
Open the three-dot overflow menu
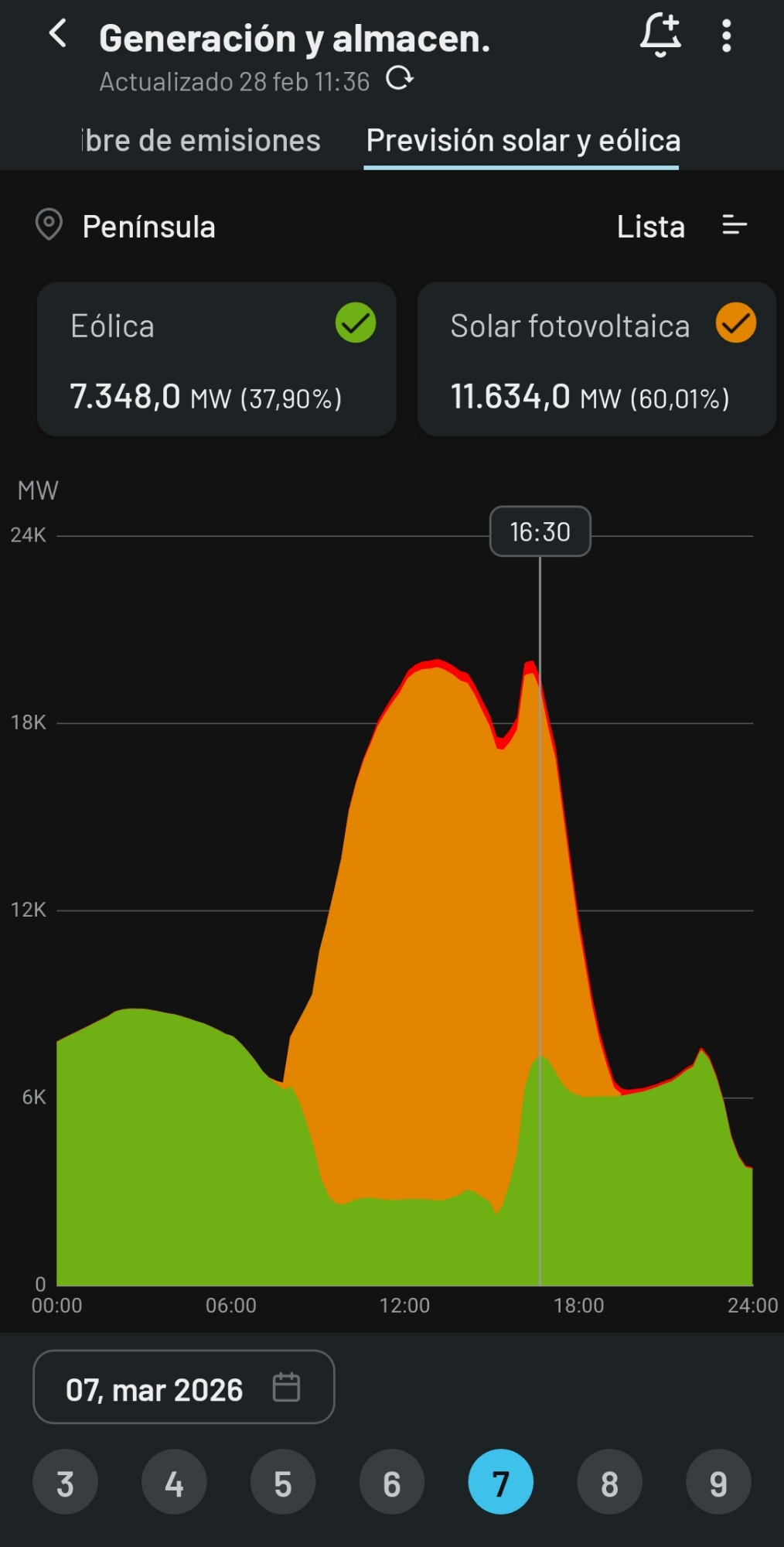pos(726,36)
